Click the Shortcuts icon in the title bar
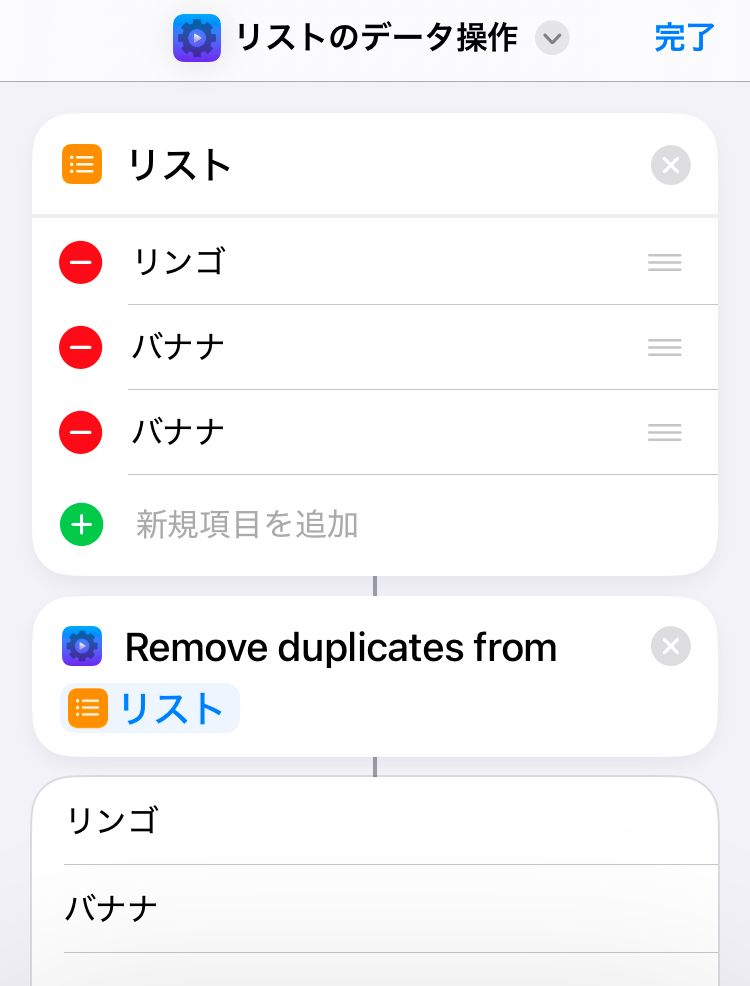Viewport: 750px width, 986px height. (197, 37)
